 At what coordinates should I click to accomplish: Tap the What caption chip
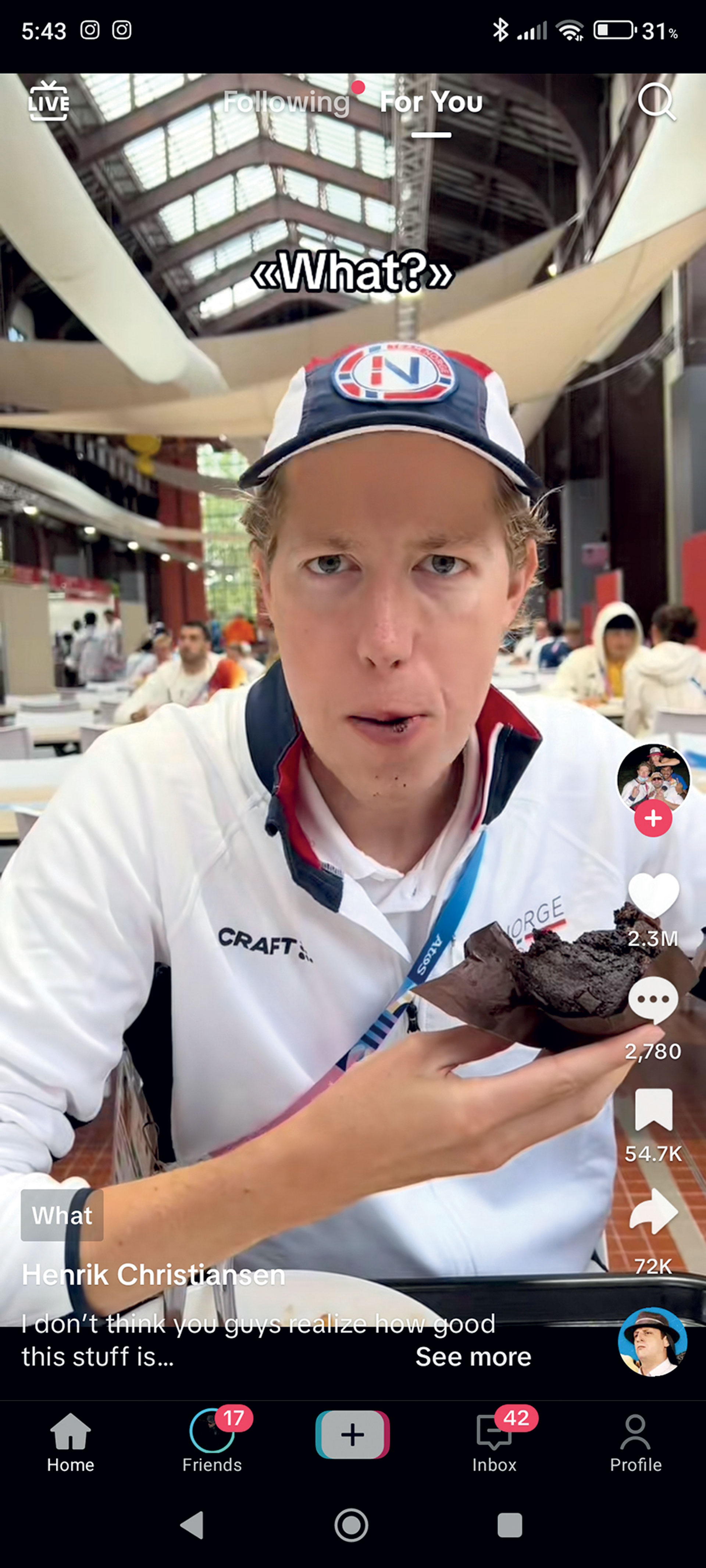(x=62, y=1216)
